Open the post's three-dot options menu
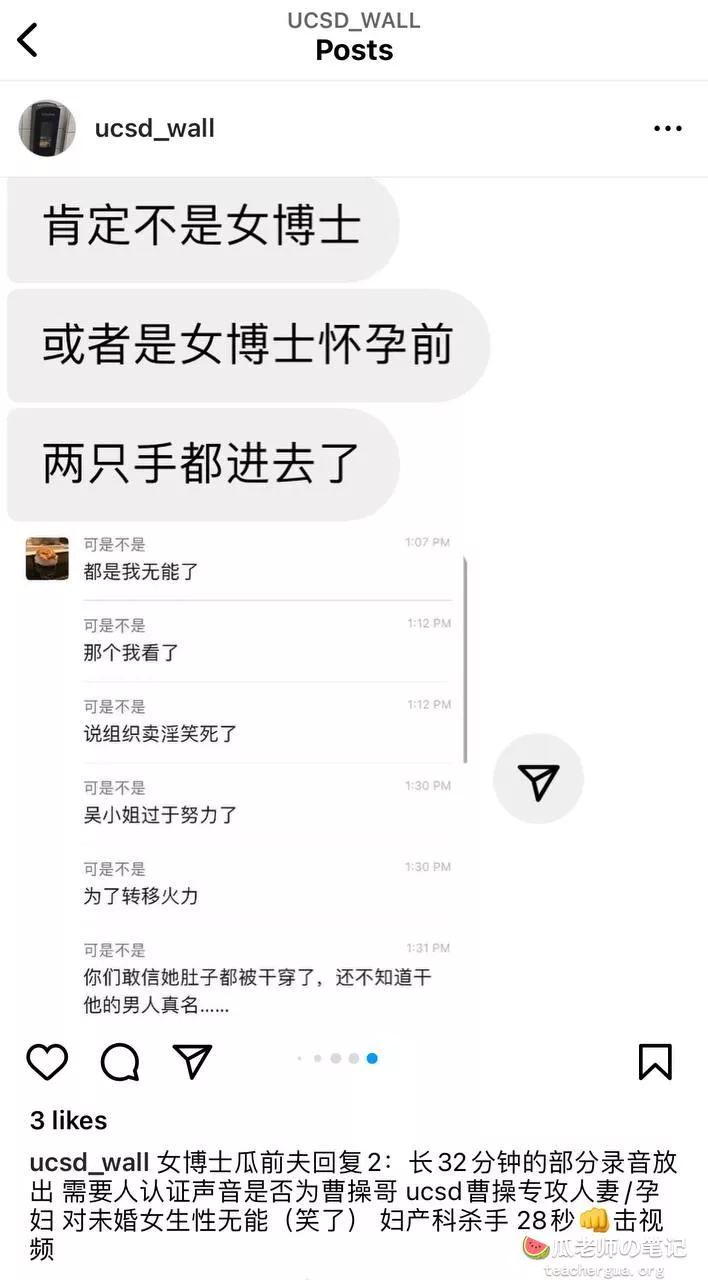Screen dimensions: 708x1280 (x=668, y=129)
